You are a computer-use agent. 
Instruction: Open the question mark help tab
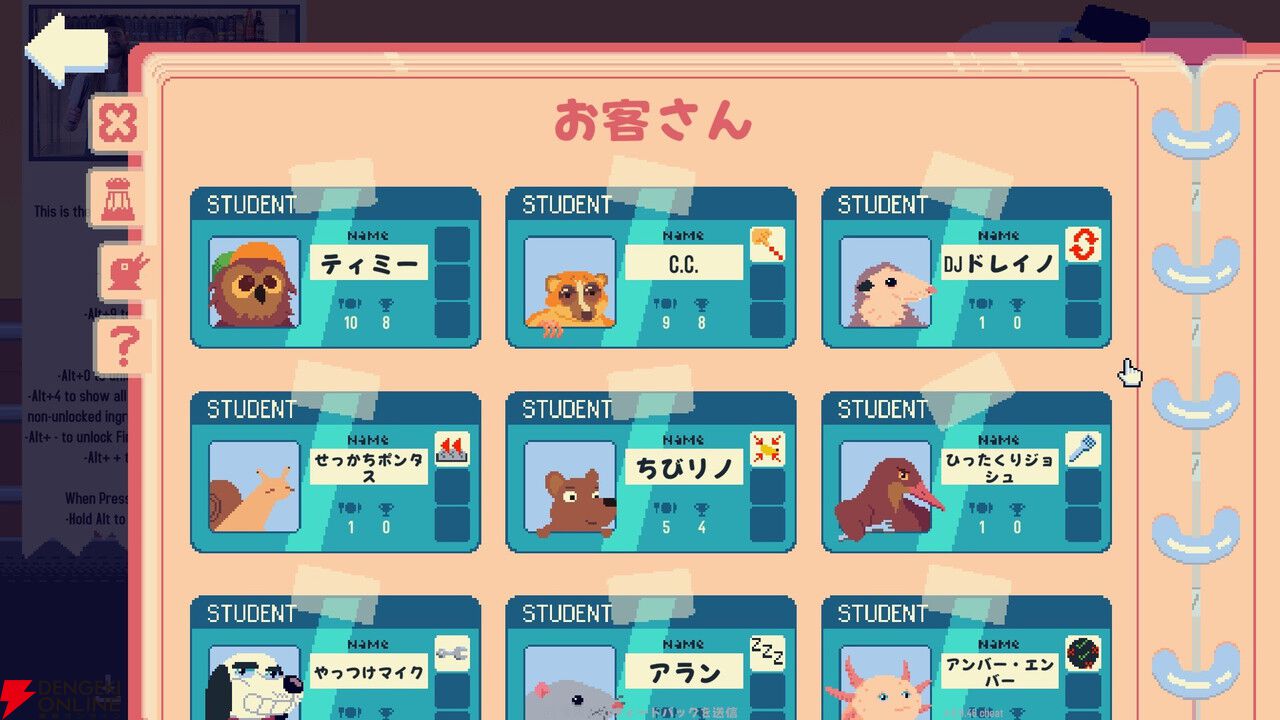[124, 345]
